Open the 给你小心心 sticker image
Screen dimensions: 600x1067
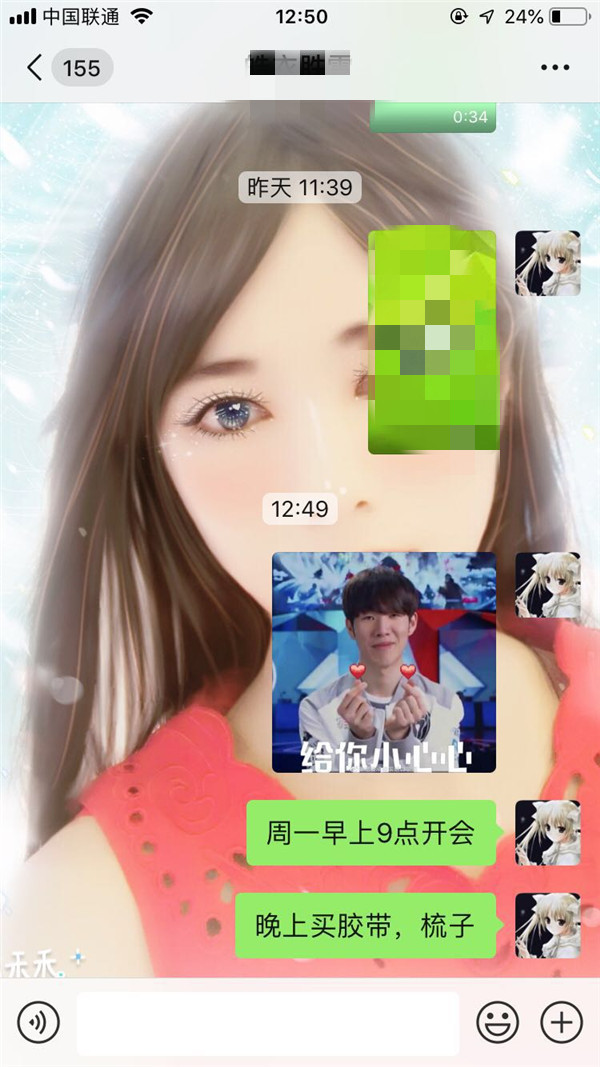[x=384, y=662]
